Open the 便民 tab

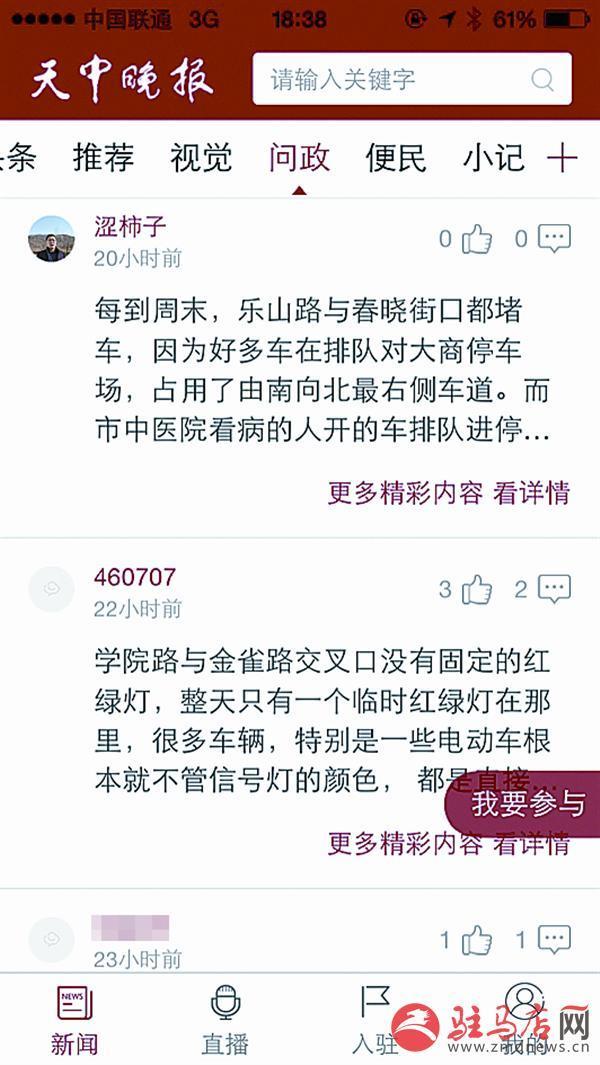coord(396,158)
